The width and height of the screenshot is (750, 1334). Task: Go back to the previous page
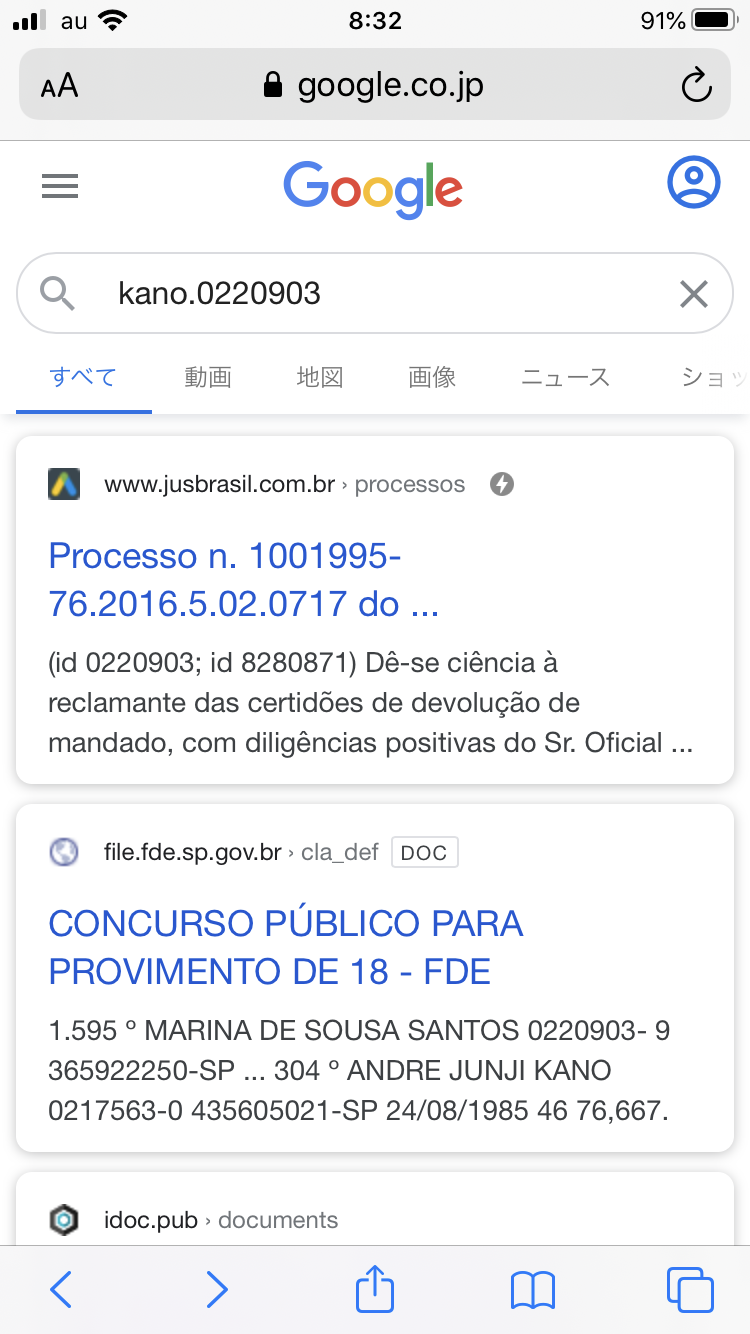coord(61,1290)
